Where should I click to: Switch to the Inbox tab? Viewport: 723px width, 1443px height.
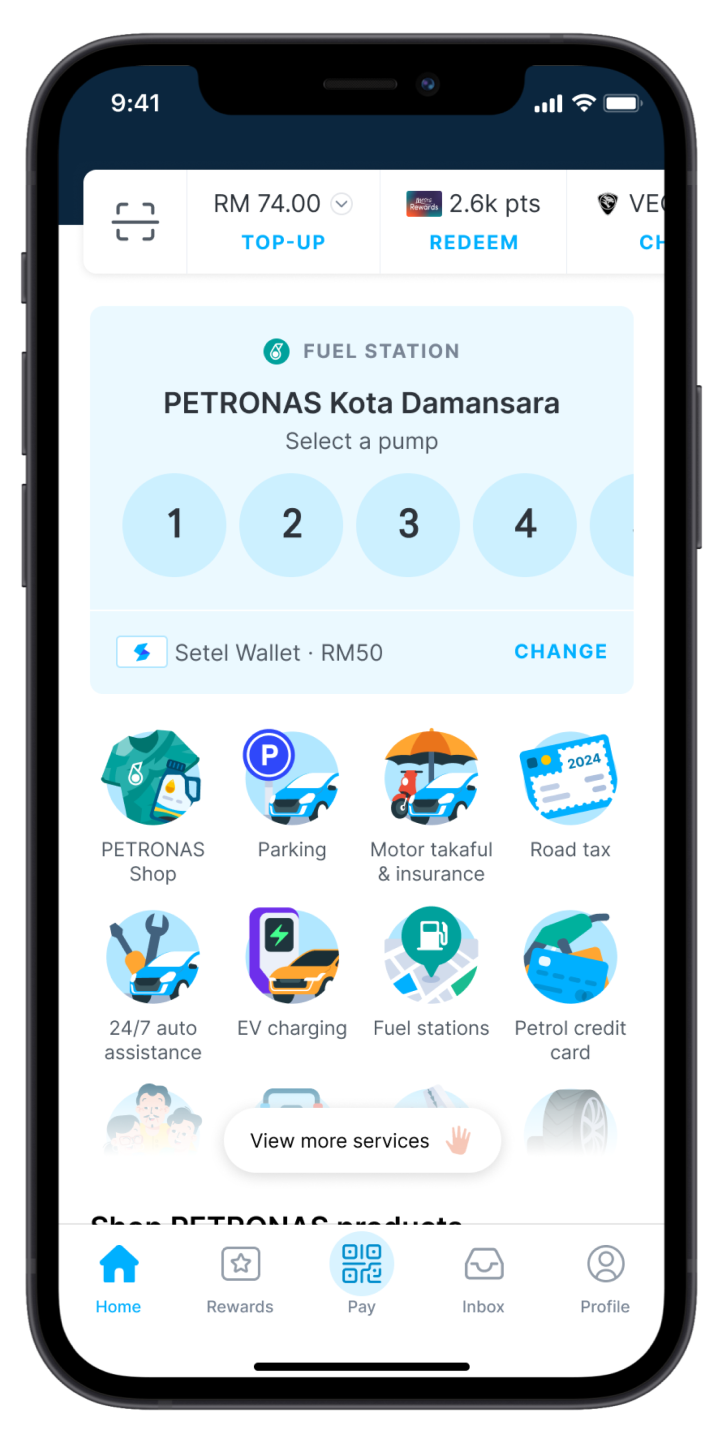point(483,1278)
